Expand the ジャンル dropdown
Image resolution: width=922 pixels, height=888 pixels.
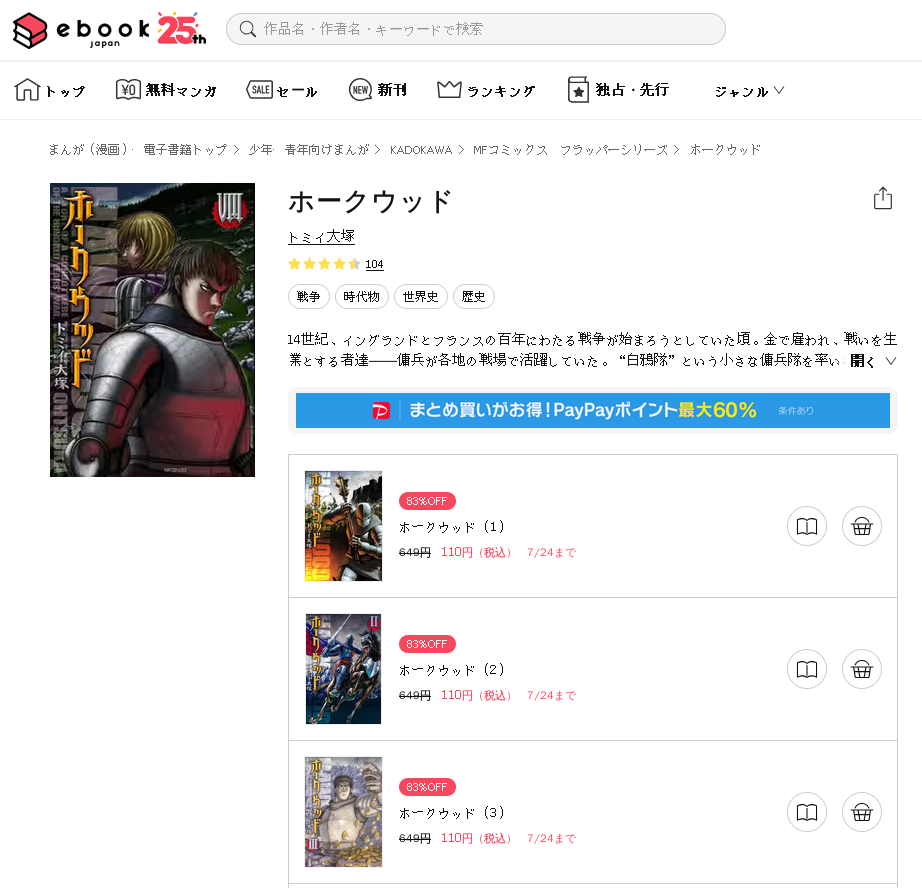coord(749,91)
